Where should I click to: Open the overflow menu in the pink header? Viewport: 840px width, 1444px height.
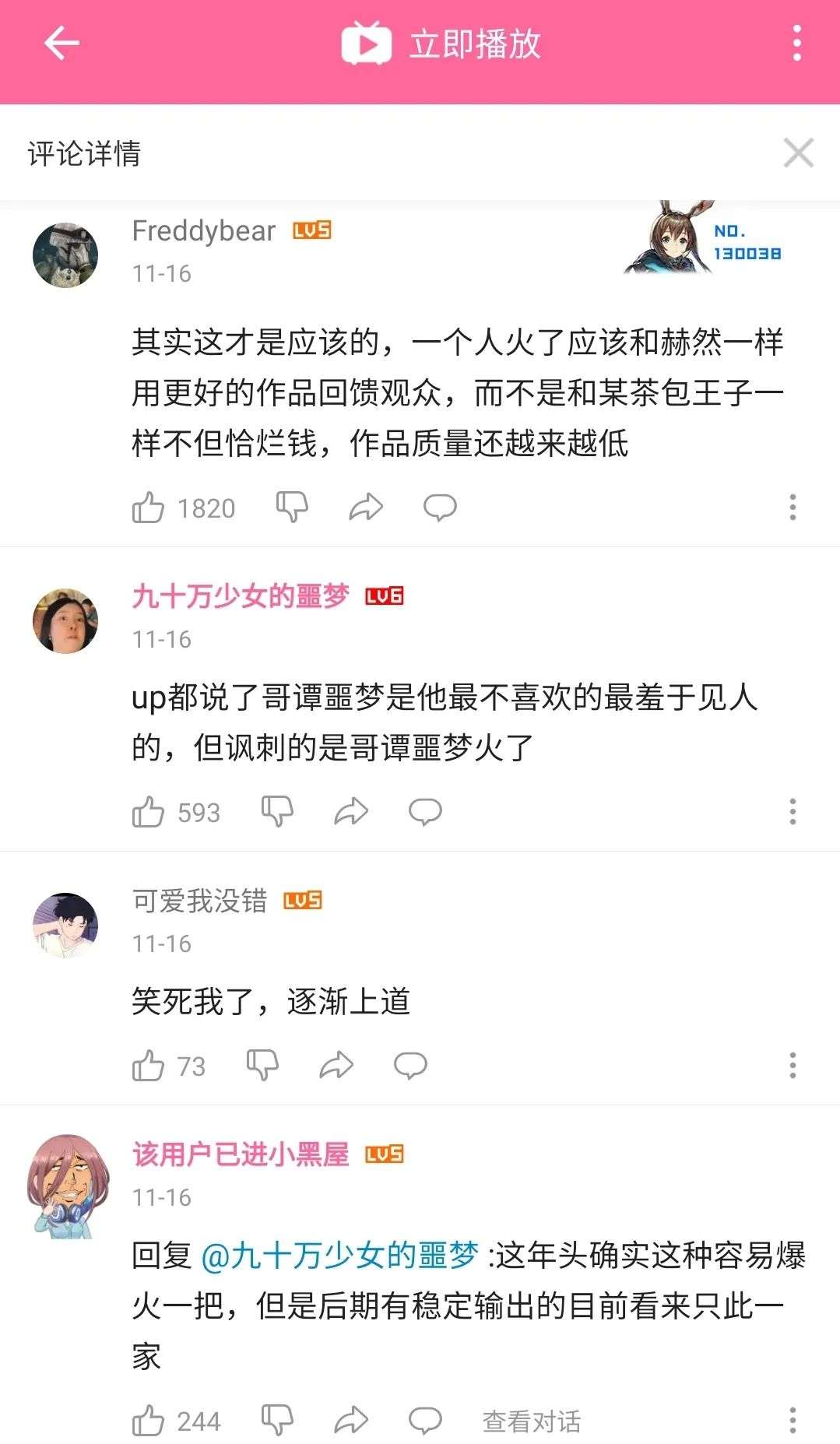coord(796,44)
